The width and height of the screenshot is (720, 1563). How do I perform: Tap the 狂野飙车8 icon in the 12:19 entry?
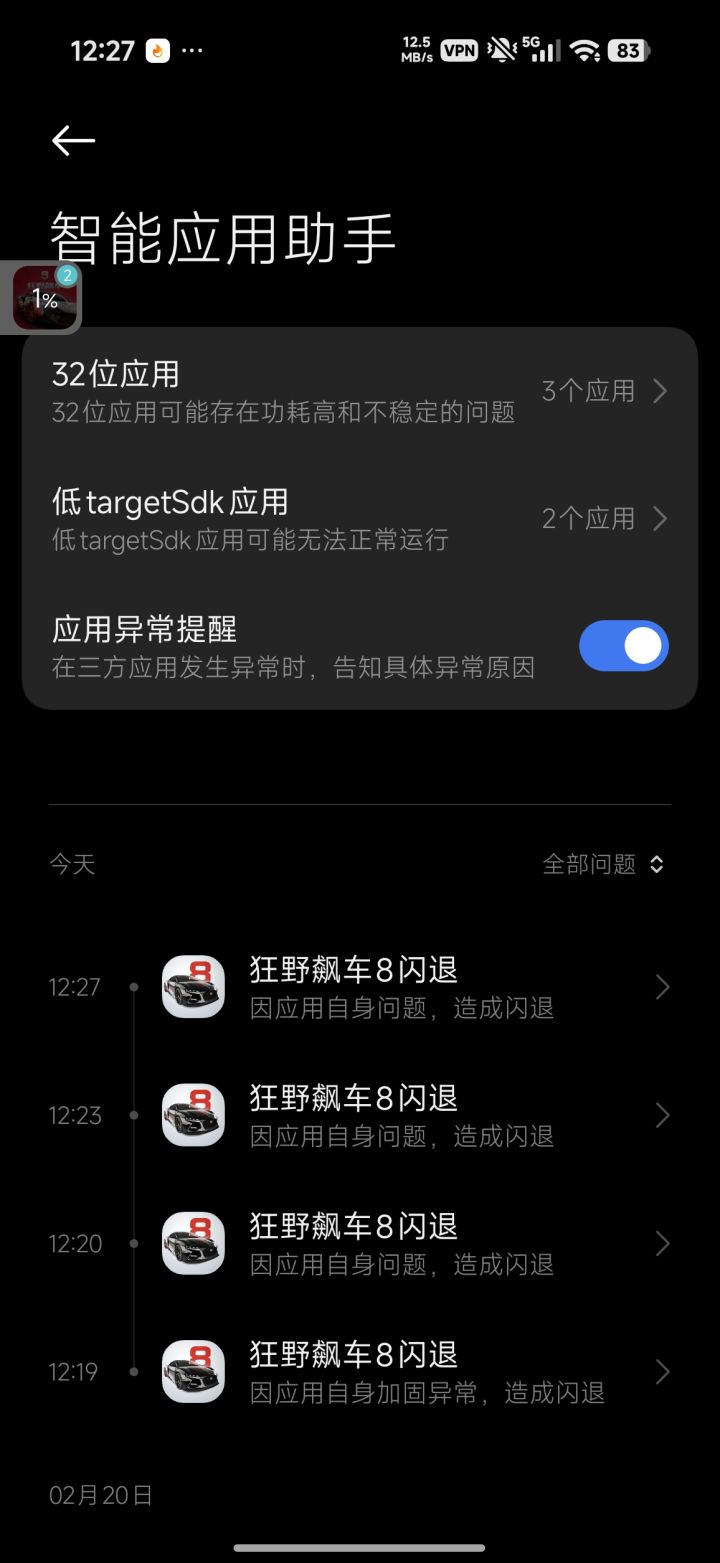point(193,1372)
